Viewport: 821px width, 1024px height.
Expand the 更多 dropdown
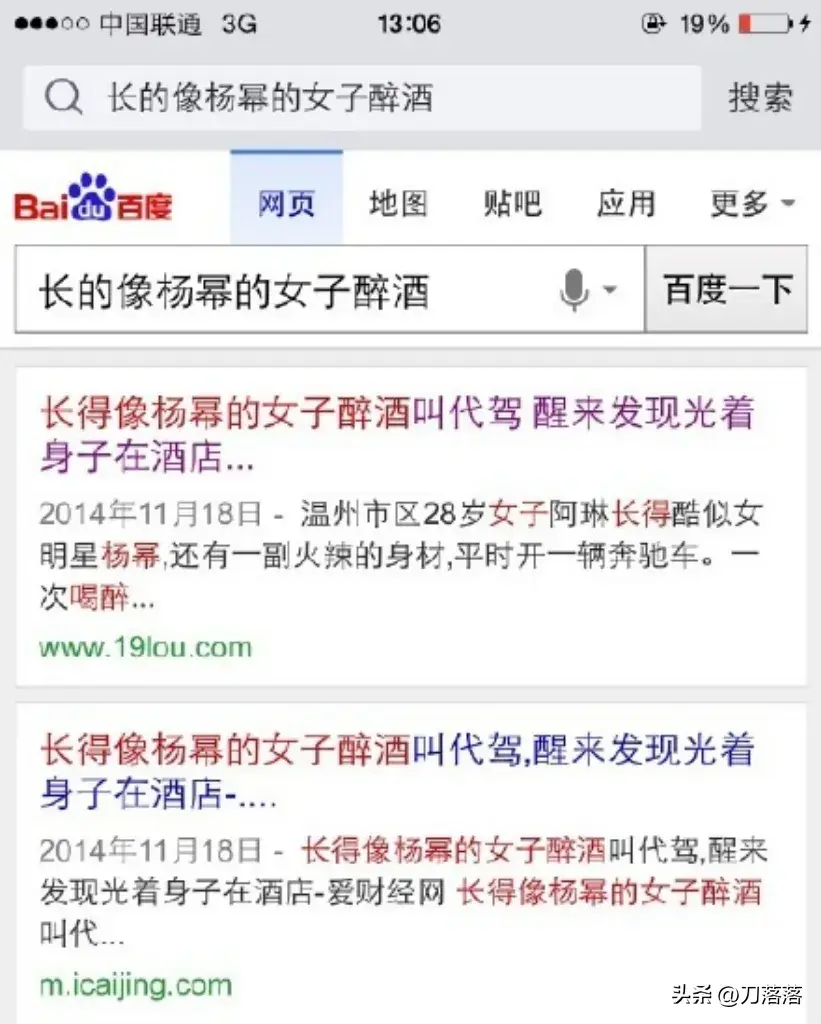[752, 204]
